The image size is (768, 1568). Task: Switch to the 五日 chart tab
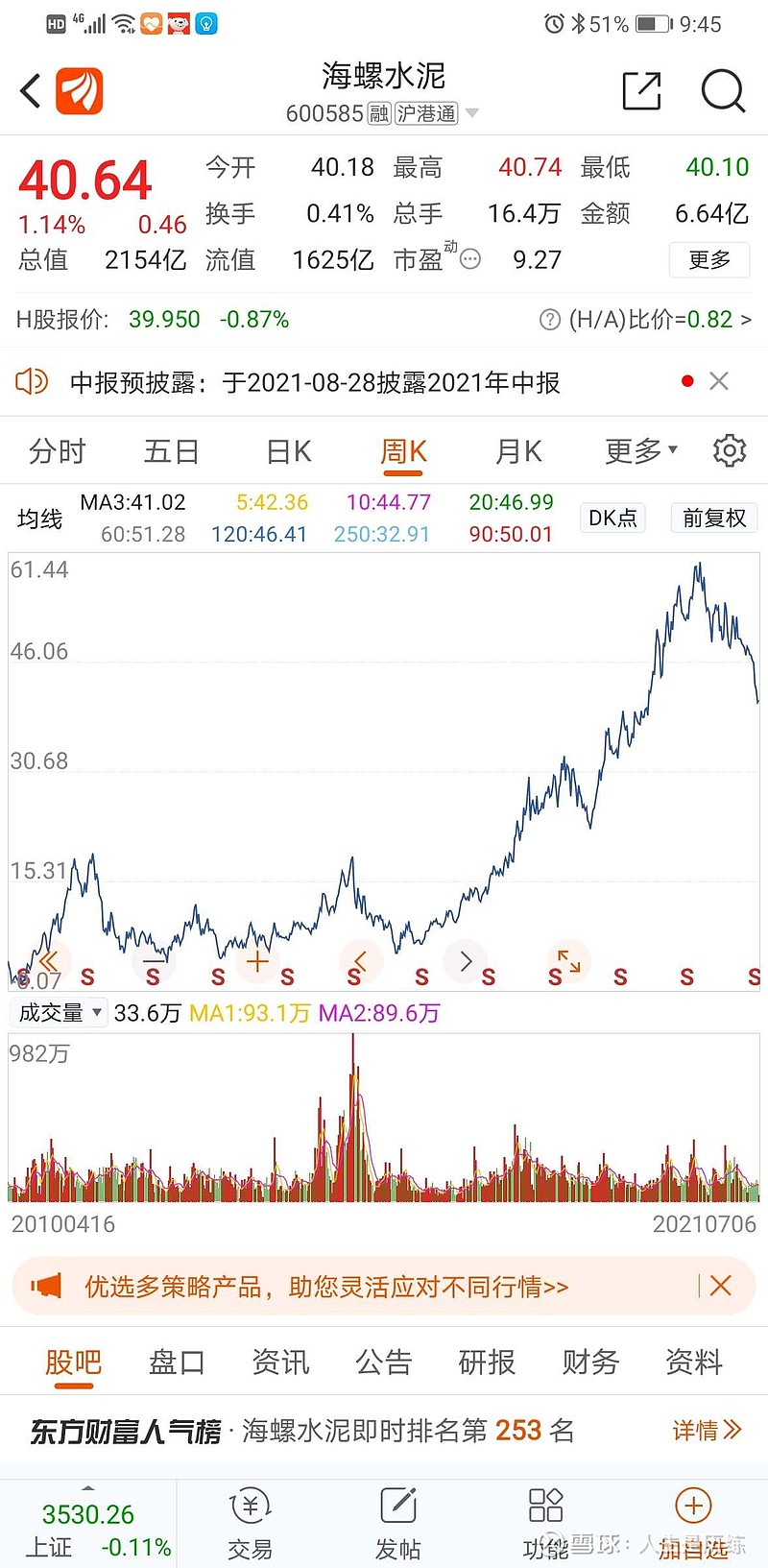click(x=171, y=451)
